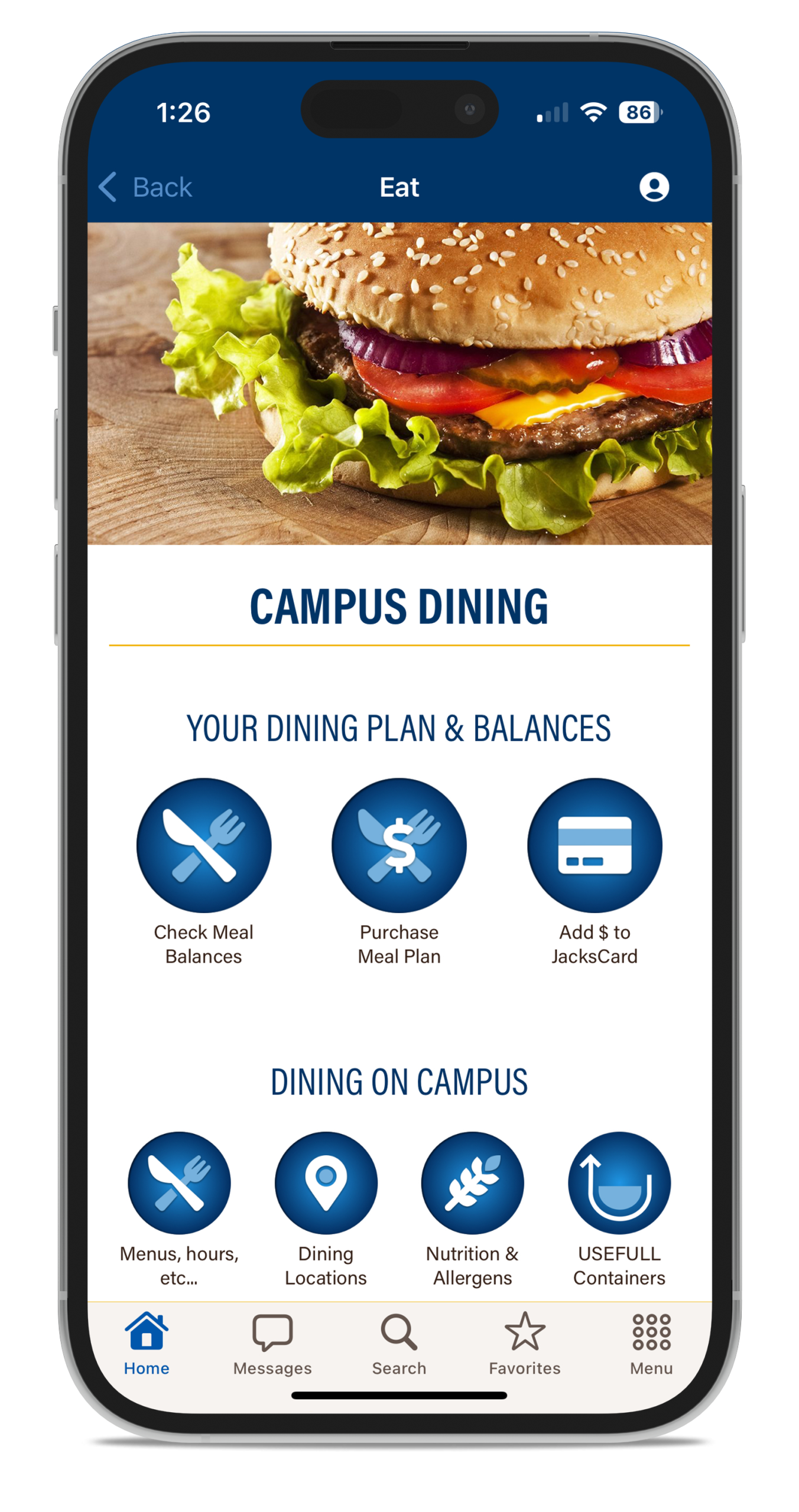Open Check Meal Balances

(204, 845)
